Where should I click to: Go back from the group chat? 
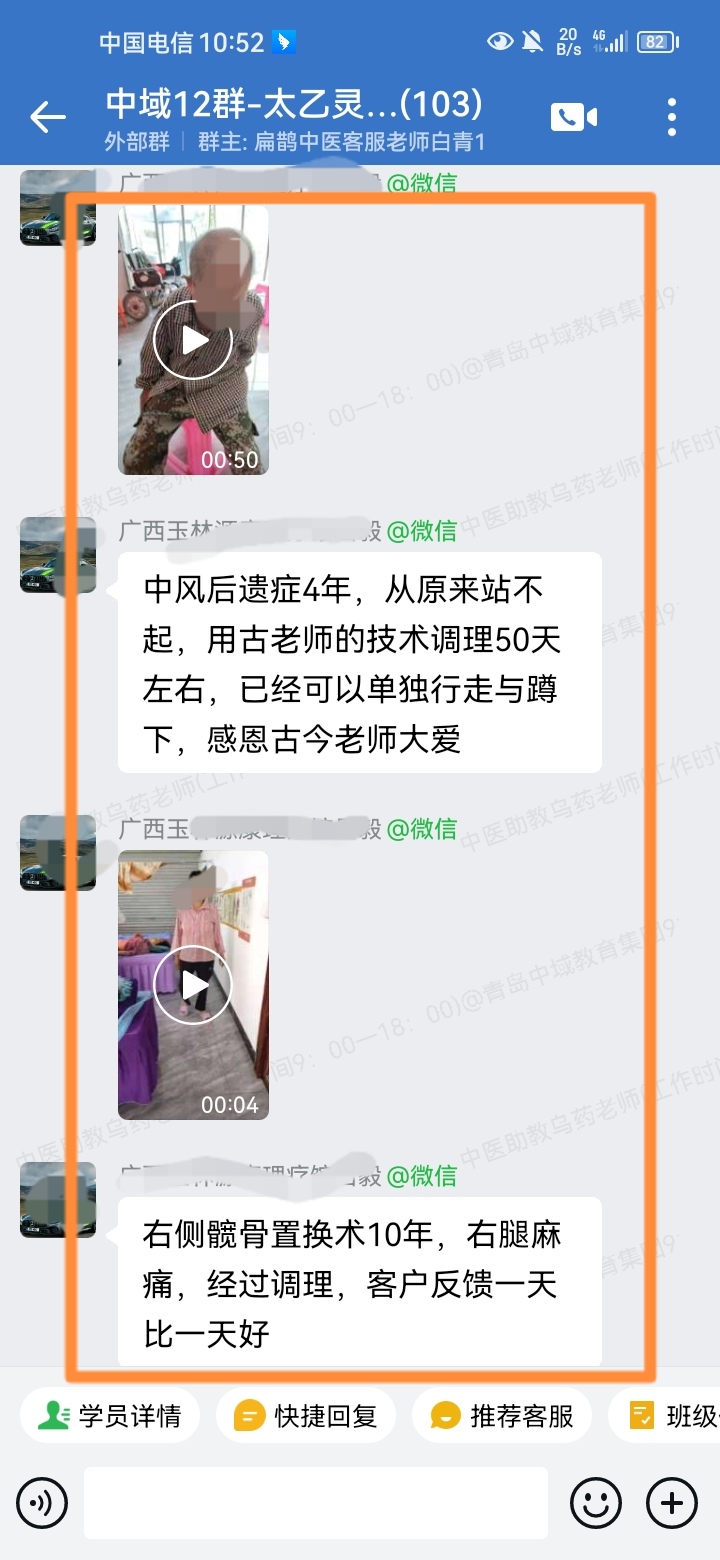click(47, 118)
